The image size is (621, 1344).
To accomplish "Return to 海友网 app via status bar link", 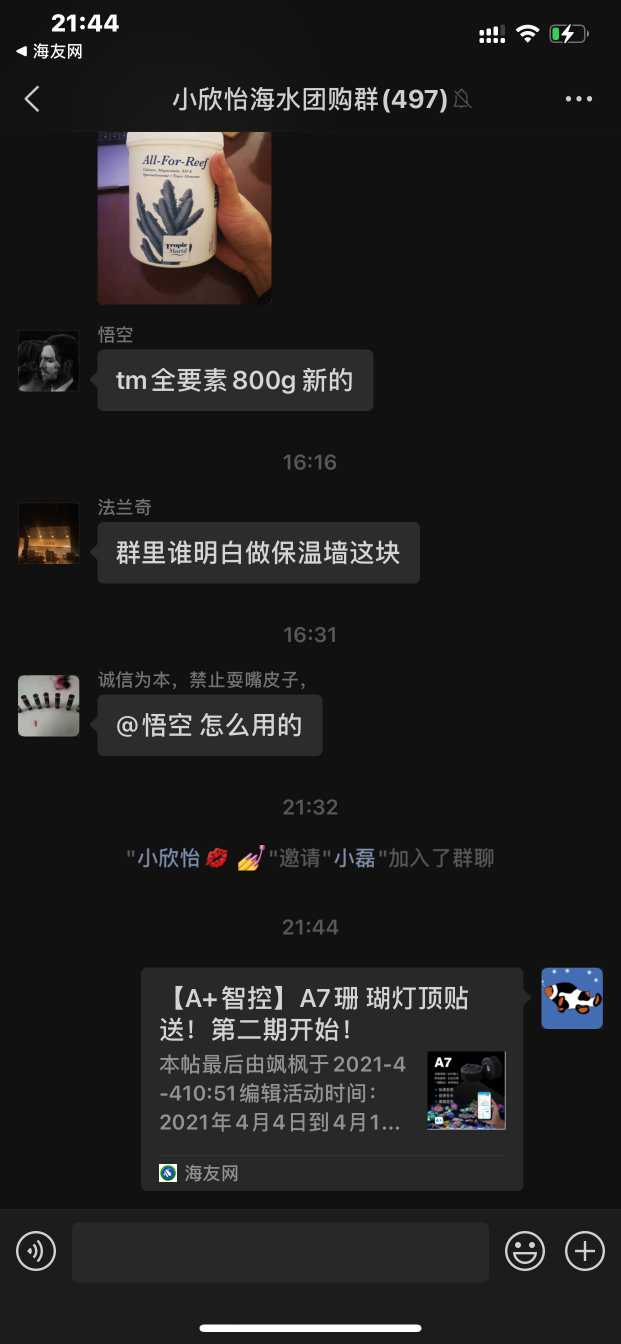I will (48, 52).
